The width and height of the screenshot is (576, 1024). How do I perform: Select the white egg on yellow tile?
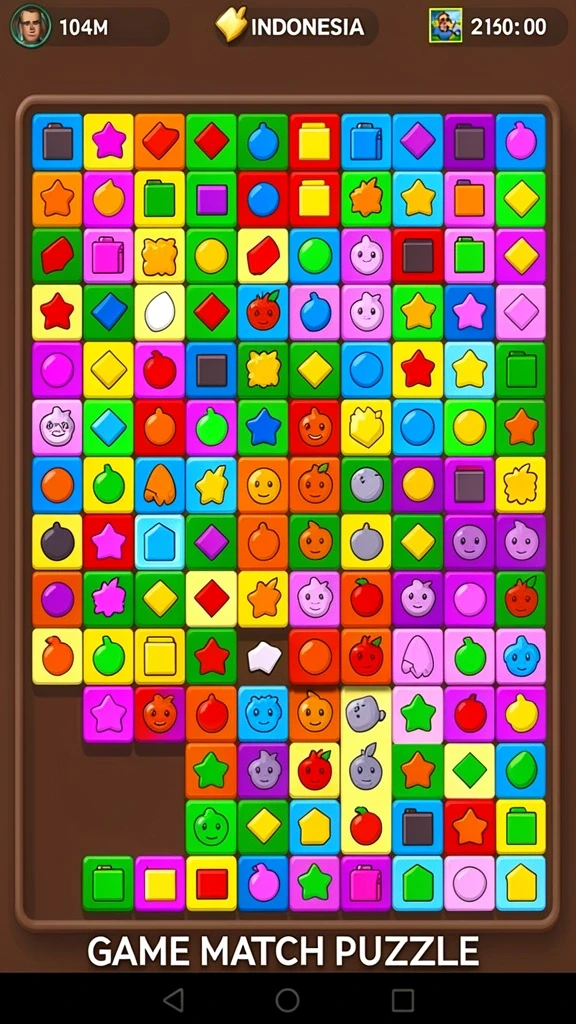(x=160, y=312)
